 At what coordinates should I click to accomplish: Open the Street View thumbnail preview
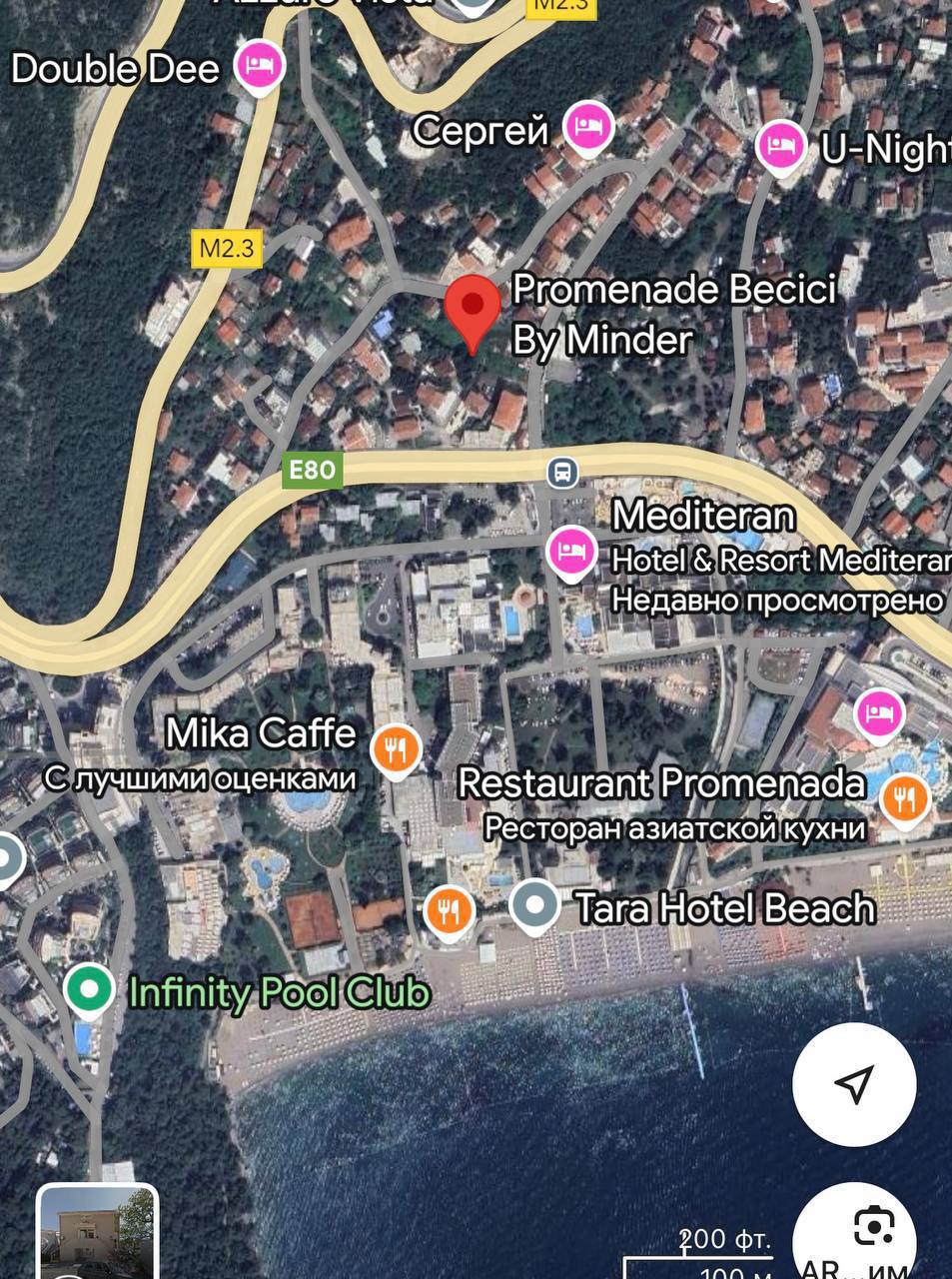97,1239
